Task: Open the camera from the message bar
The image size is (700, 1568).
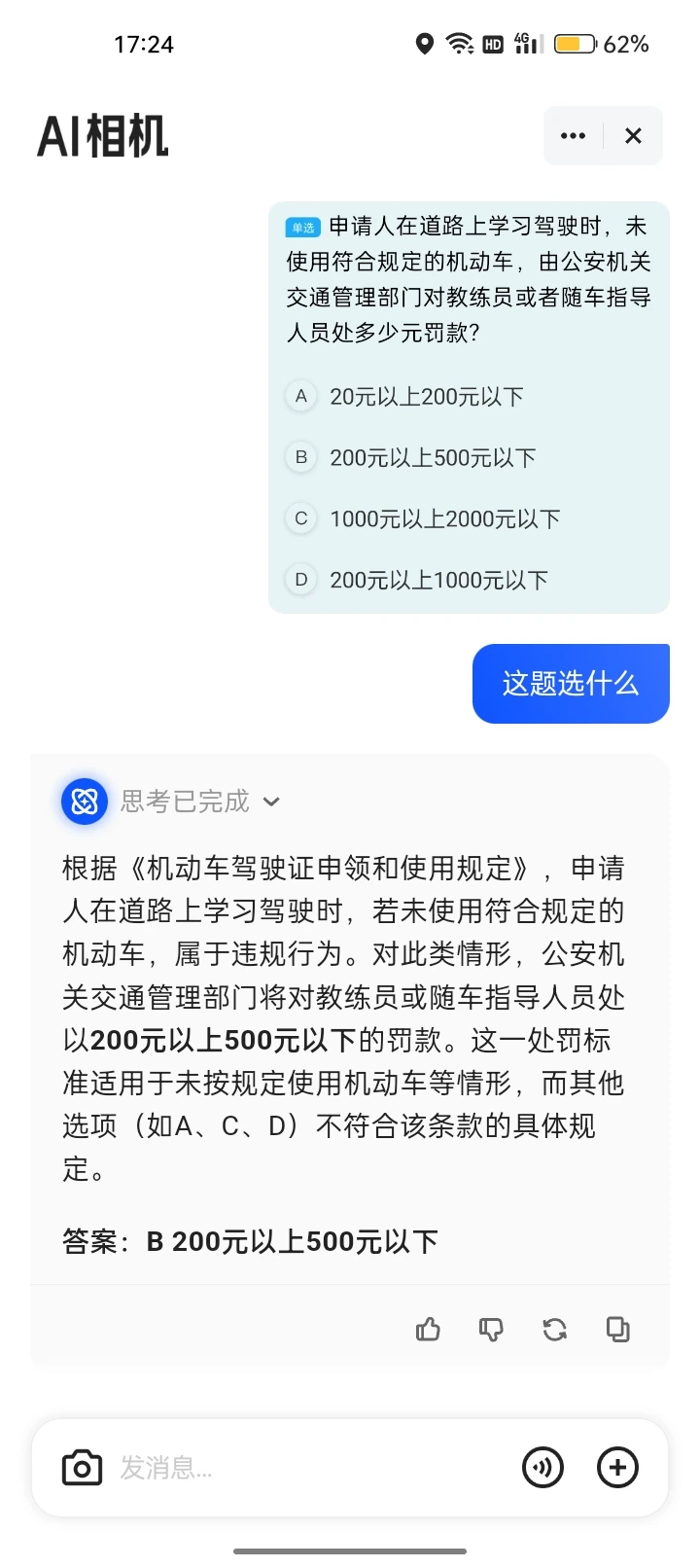Action: click(x=82, y=1468)
